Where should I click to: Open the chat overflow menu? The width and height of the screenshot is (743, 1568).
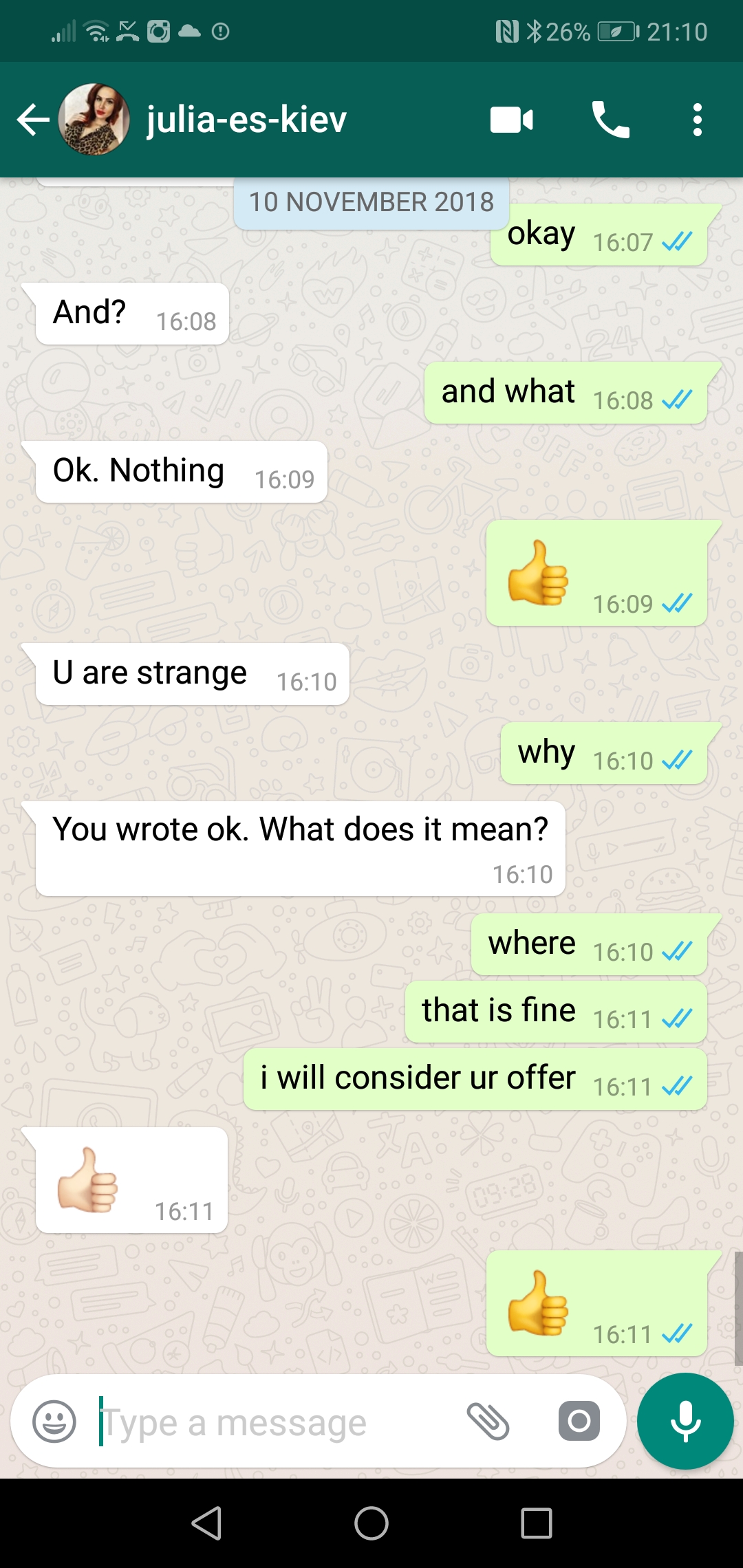pyautogui.click(x=696, y=119)
